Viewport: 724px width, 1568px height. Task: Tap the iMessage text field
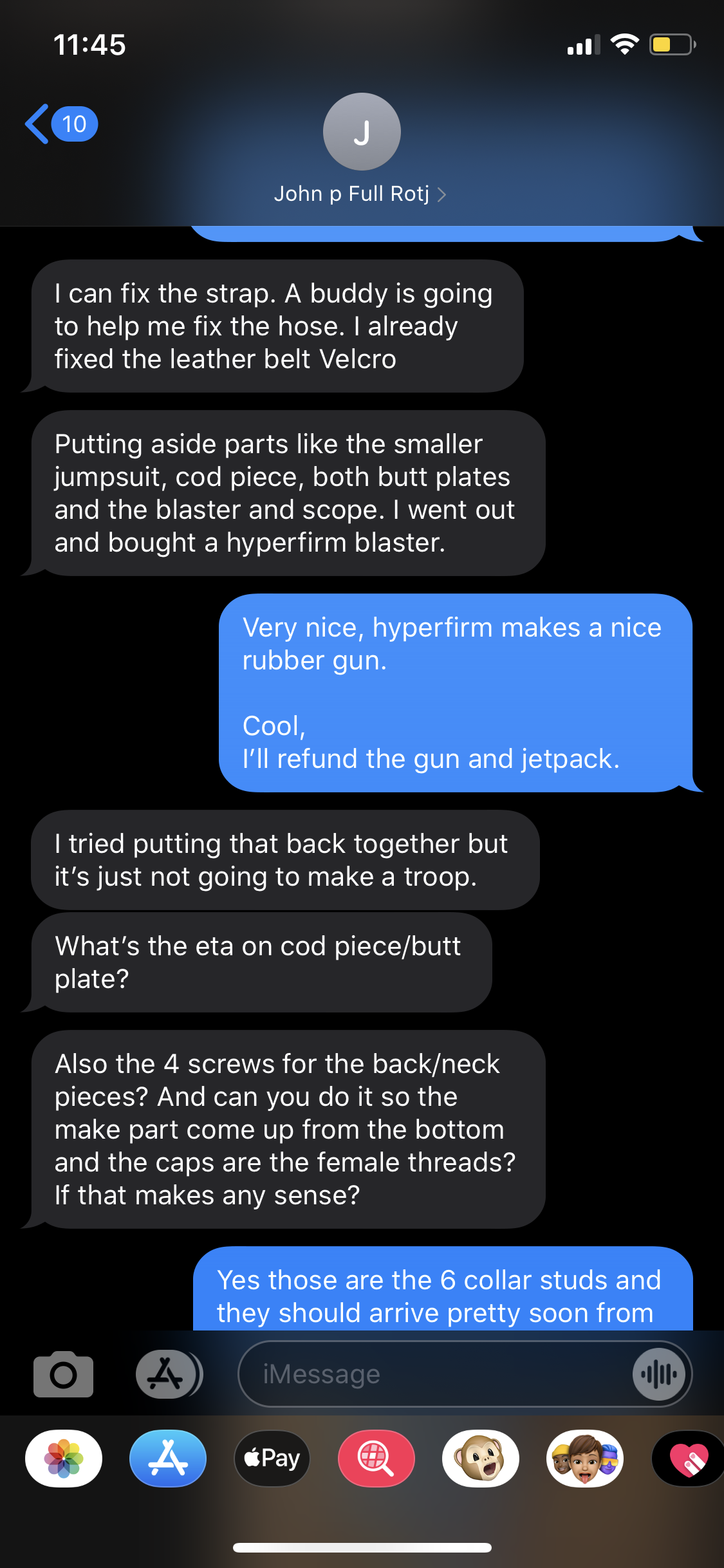coord(434,1374)
